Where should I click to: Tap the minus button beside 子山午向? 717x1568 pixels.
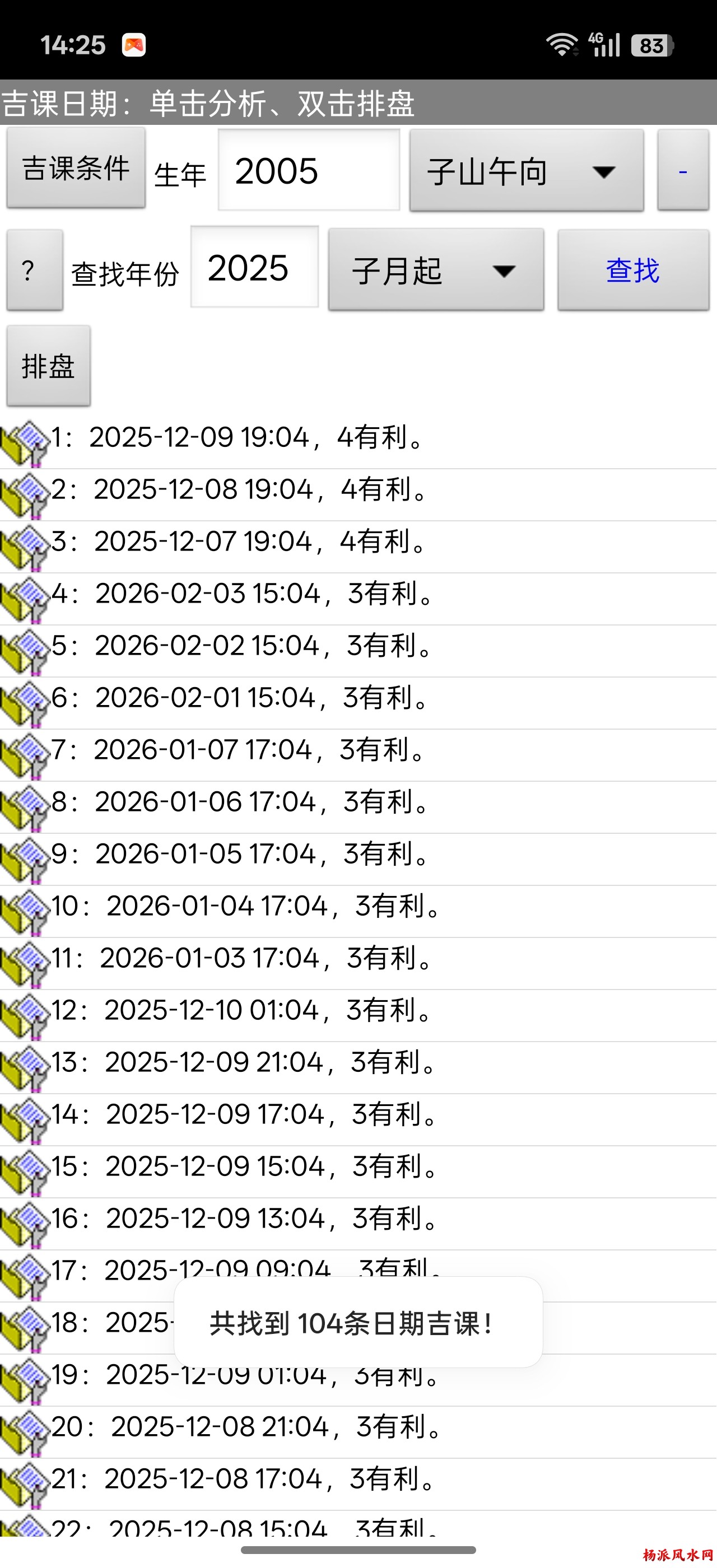(682, 170)
